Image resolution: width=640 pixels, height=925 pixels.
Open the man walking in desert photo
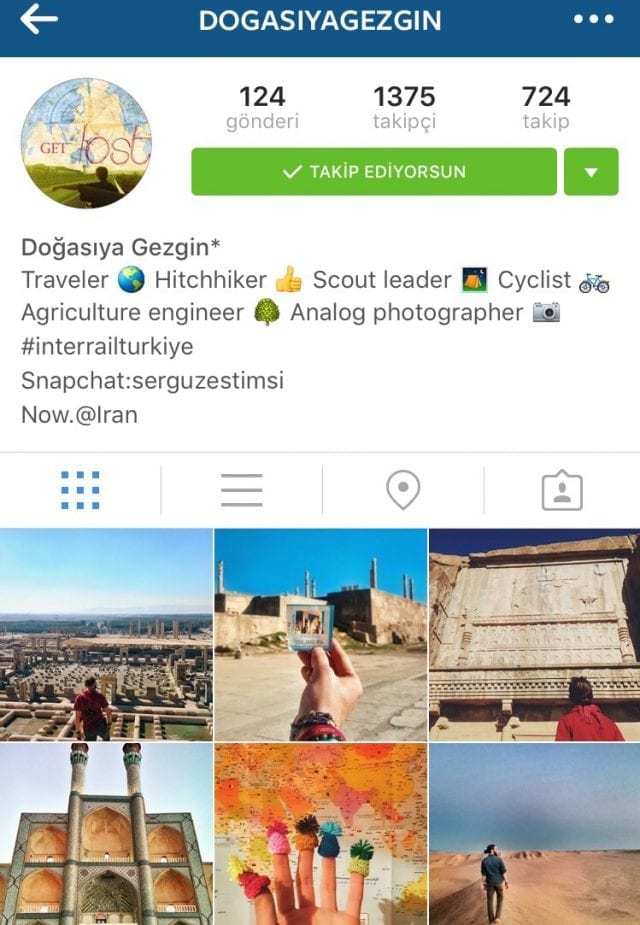[534, 834]
